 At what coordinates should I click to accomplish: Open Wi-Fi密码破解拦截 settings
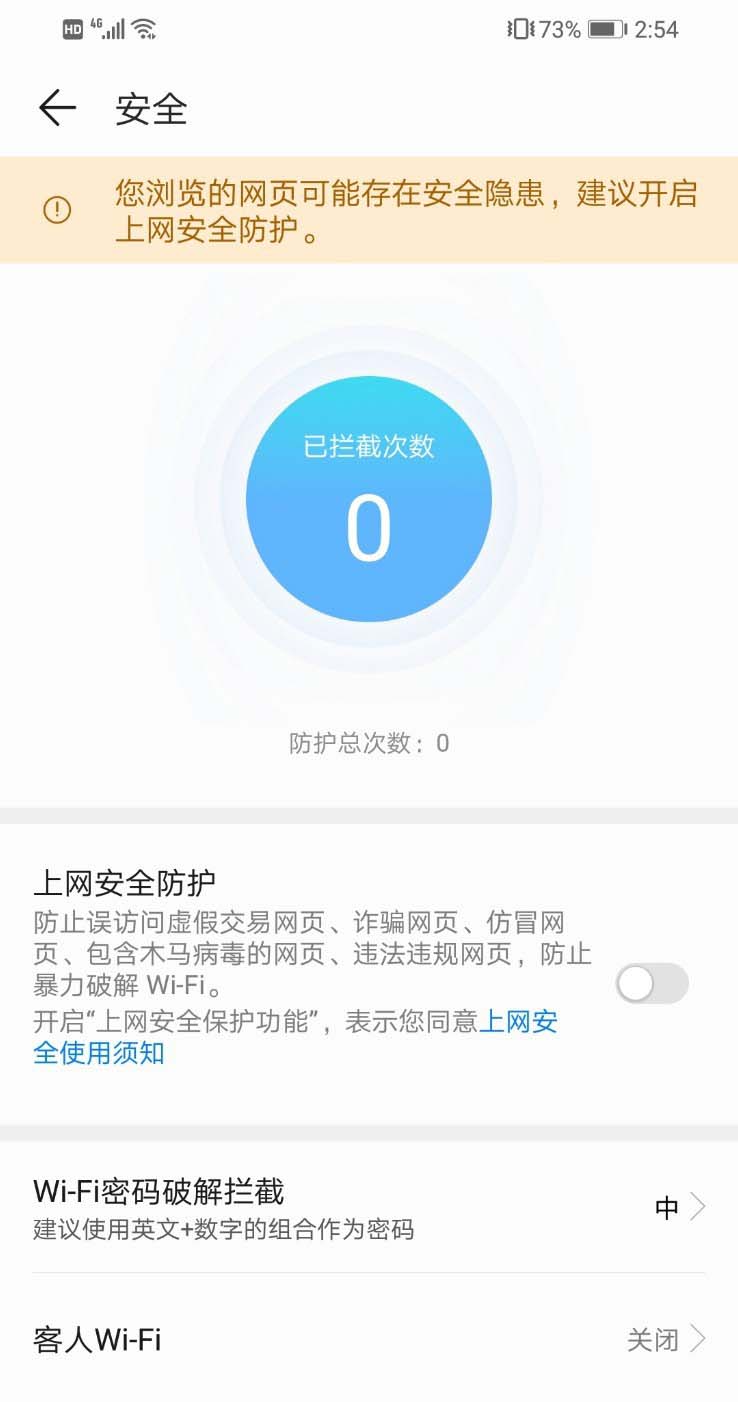(x=368, y=1208)
